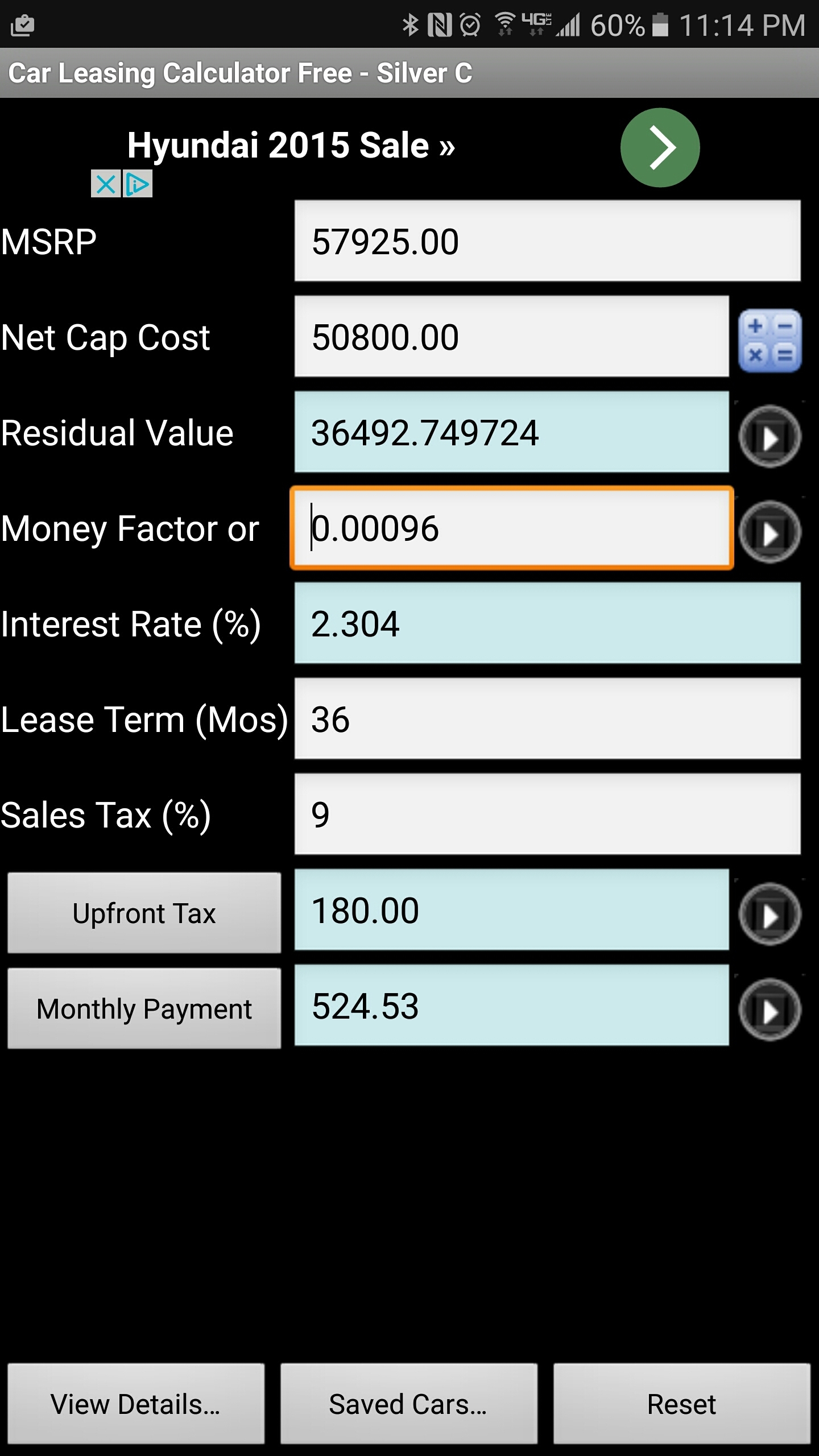Change the Lease Term (Mos) field

click(547, 718)
